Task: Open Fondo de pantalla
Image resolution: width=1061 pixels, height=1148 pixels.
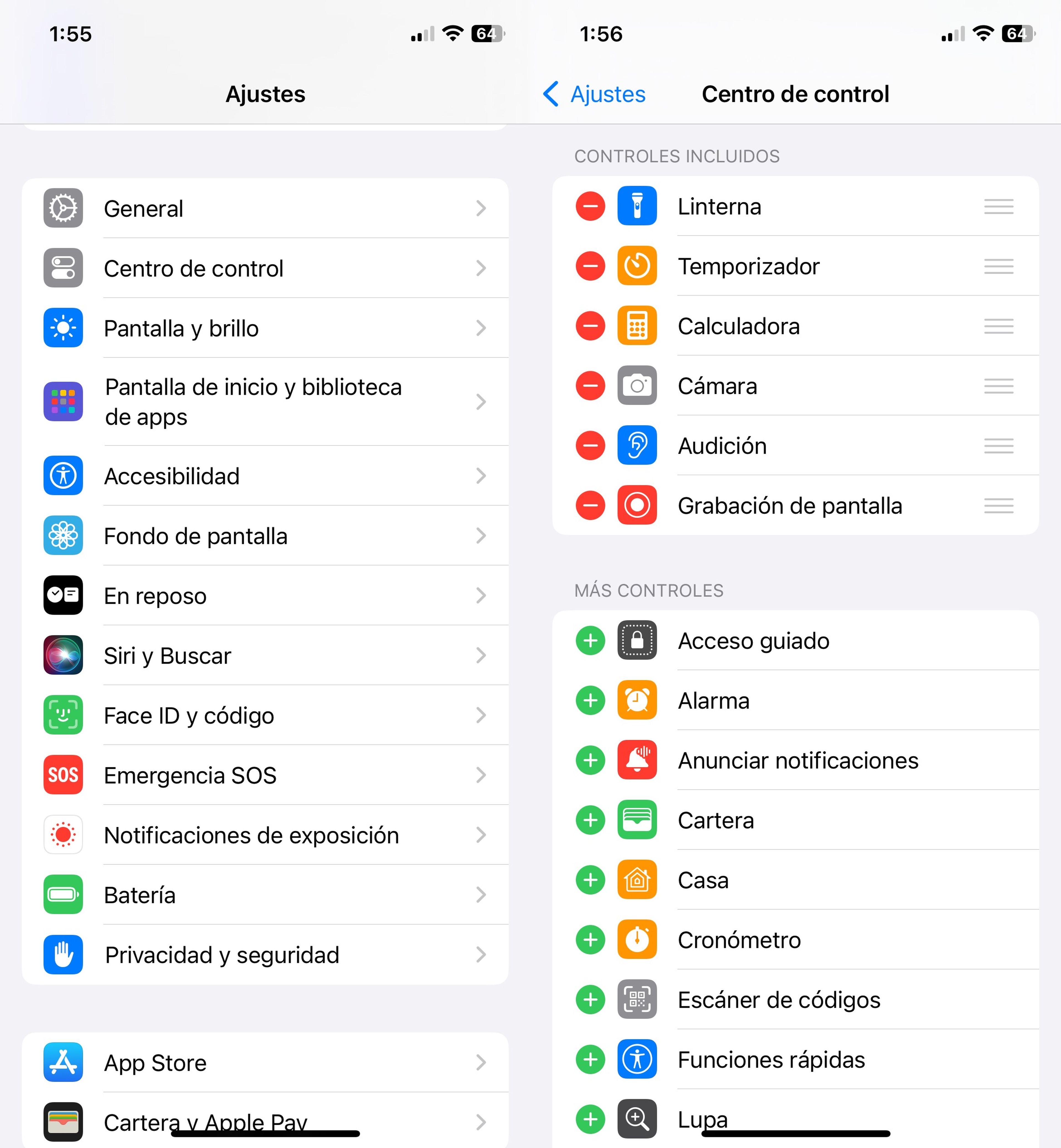Action: pos(264,535)
